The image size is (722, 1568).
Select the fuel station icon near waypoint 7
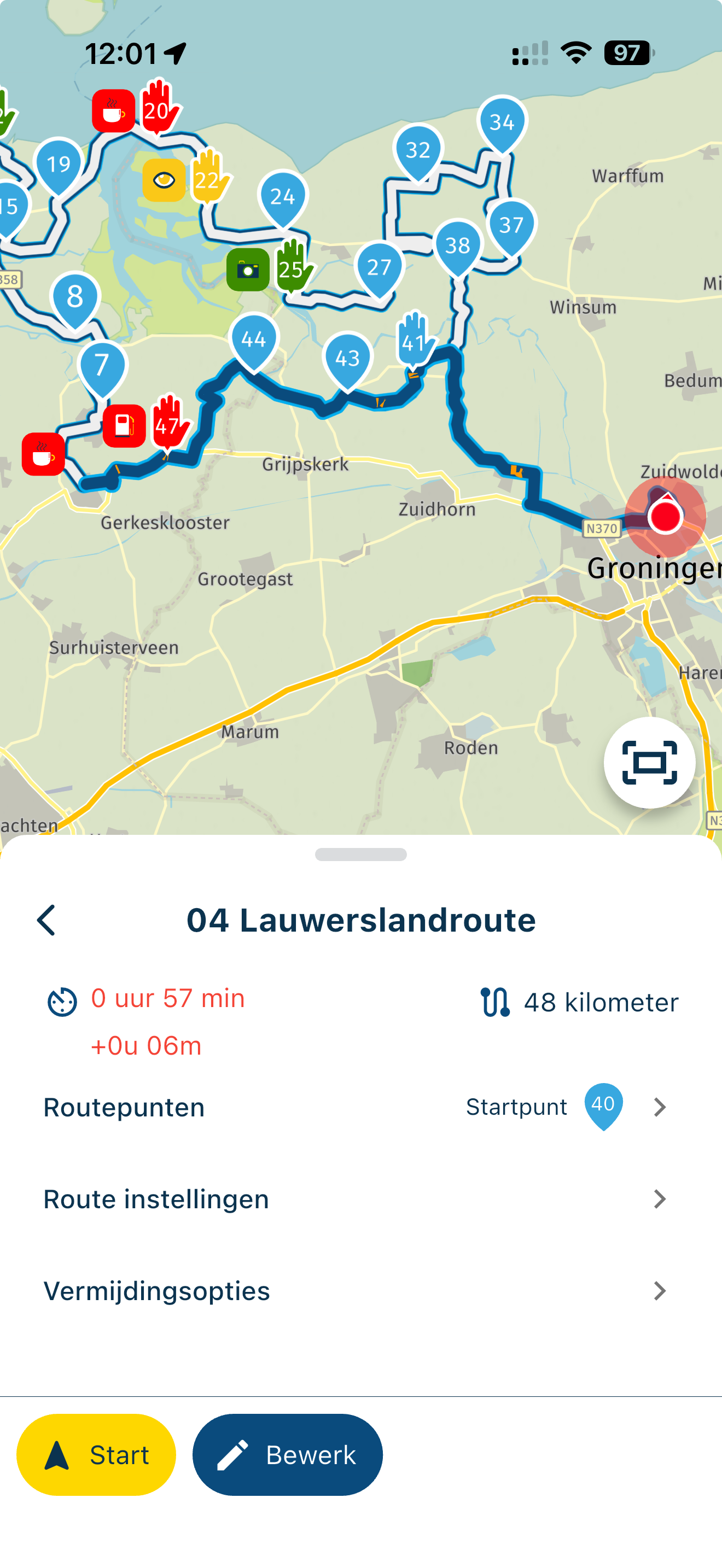[x=124, y=424]
